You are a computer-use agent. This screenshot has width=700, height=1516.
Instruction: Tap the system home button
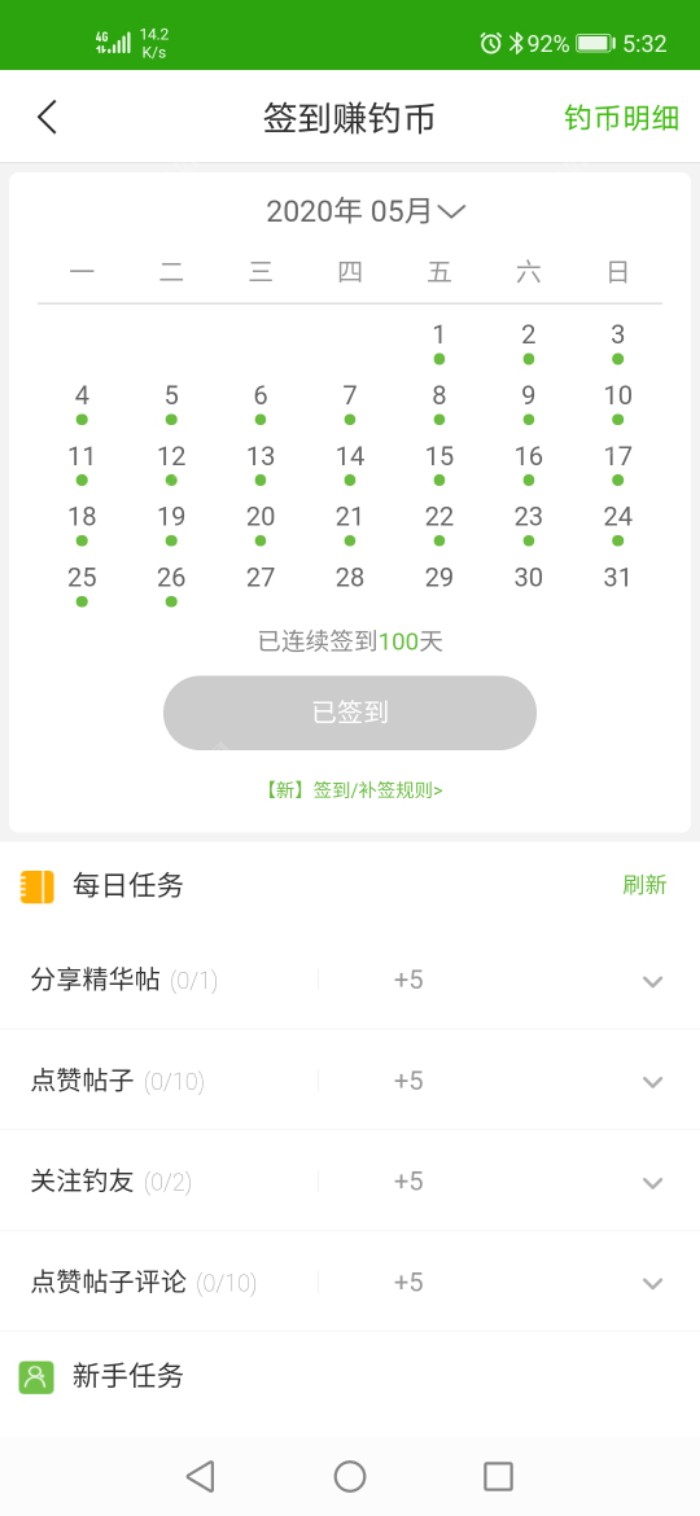(x=350, y=1476)
